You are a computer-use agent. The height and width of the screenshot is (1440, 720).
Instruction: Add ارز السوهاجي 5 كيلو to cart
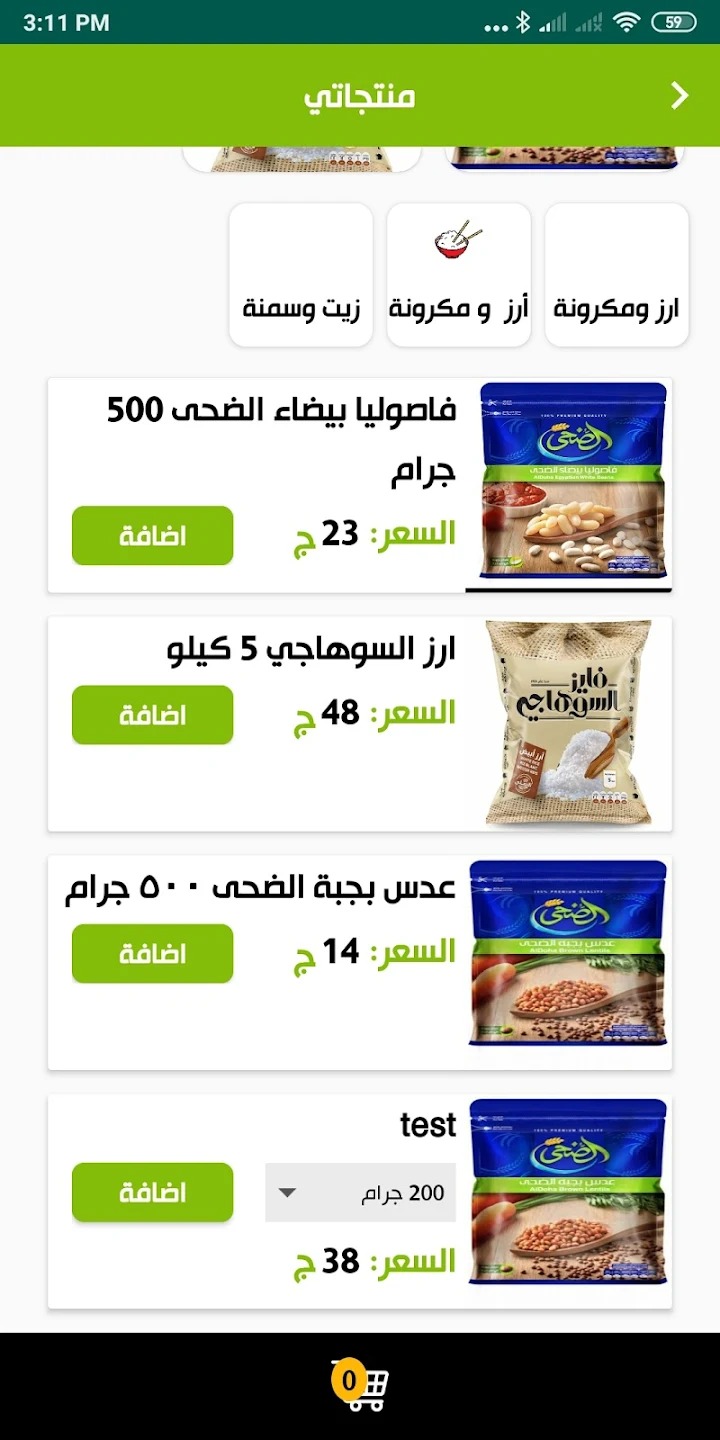(x=152, y=715)
